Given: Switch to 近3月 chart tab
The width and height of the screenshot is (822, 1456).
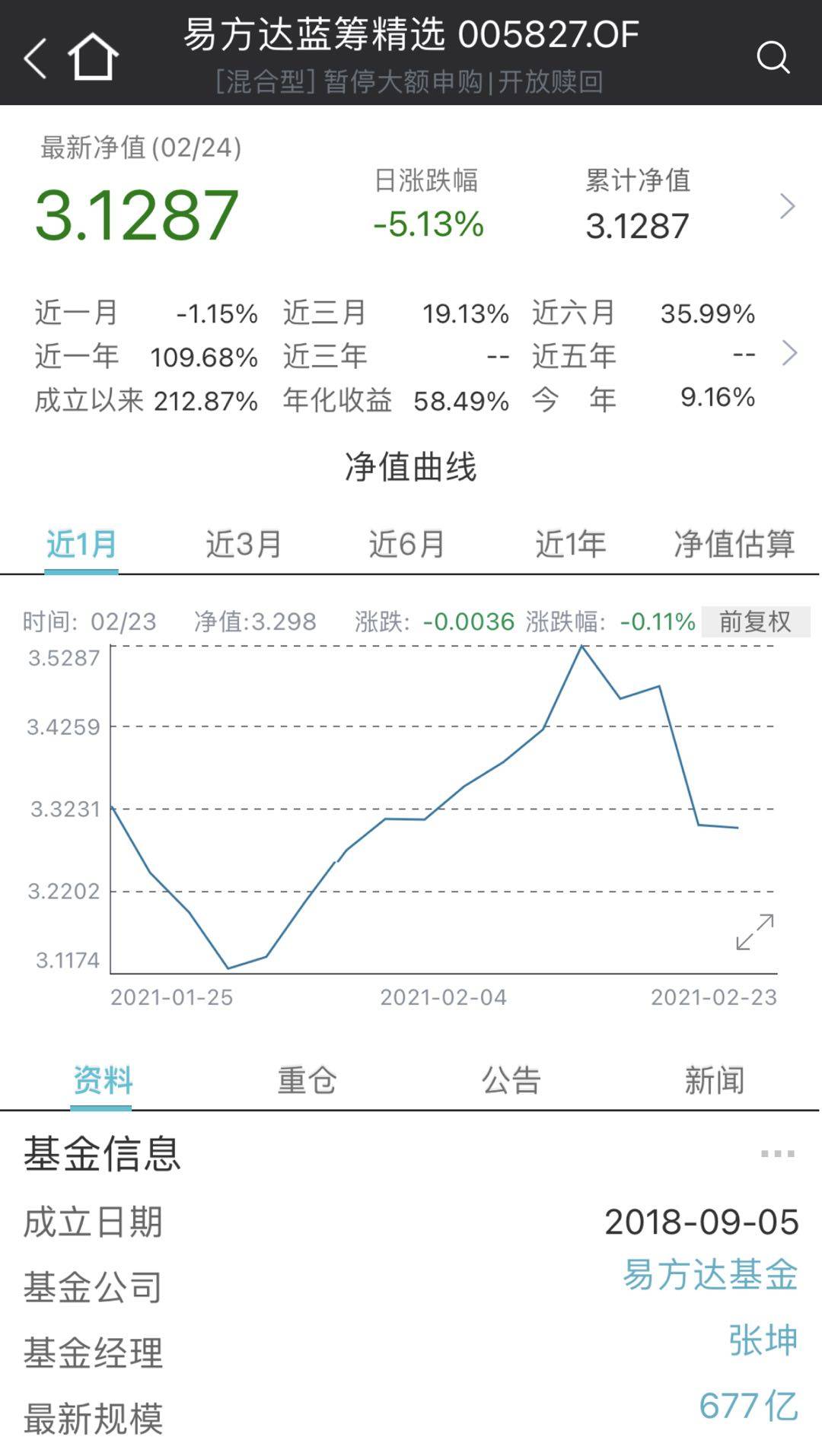Looking at the screenshot, I should [244, 544].
